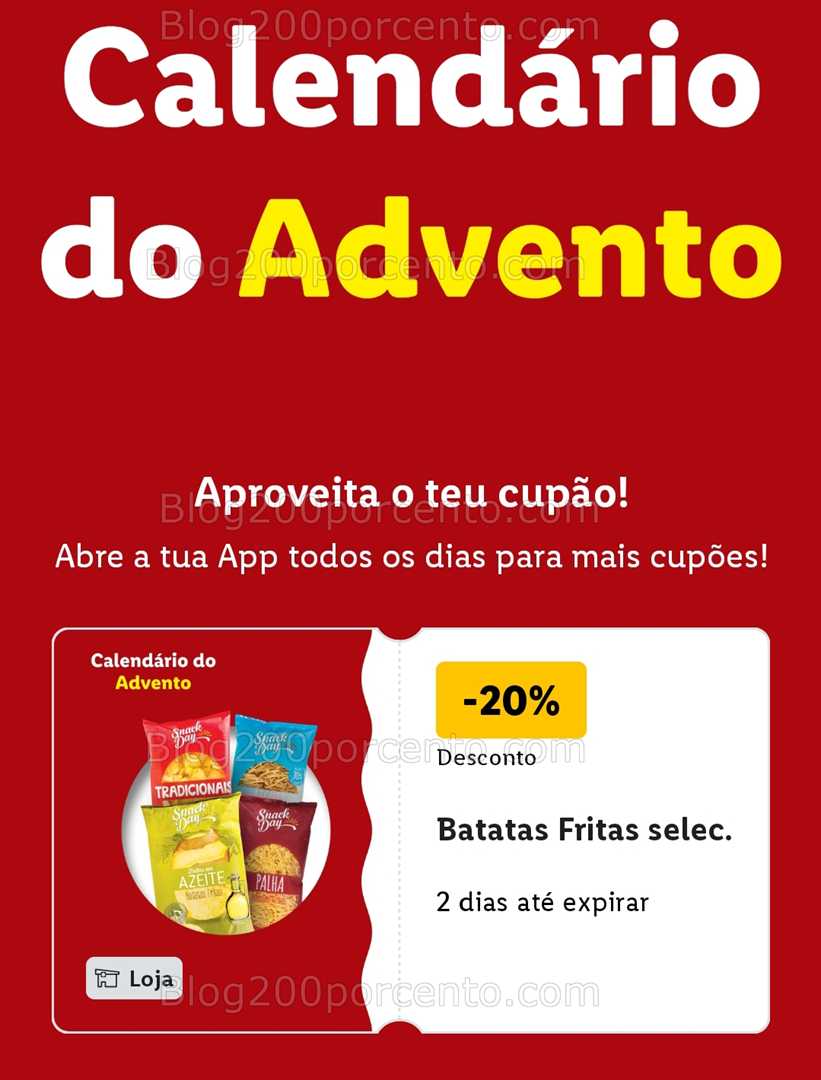Screen dimensions: 821x1080
Task: Select the store icon inside the Loja button
Action: 107,977
